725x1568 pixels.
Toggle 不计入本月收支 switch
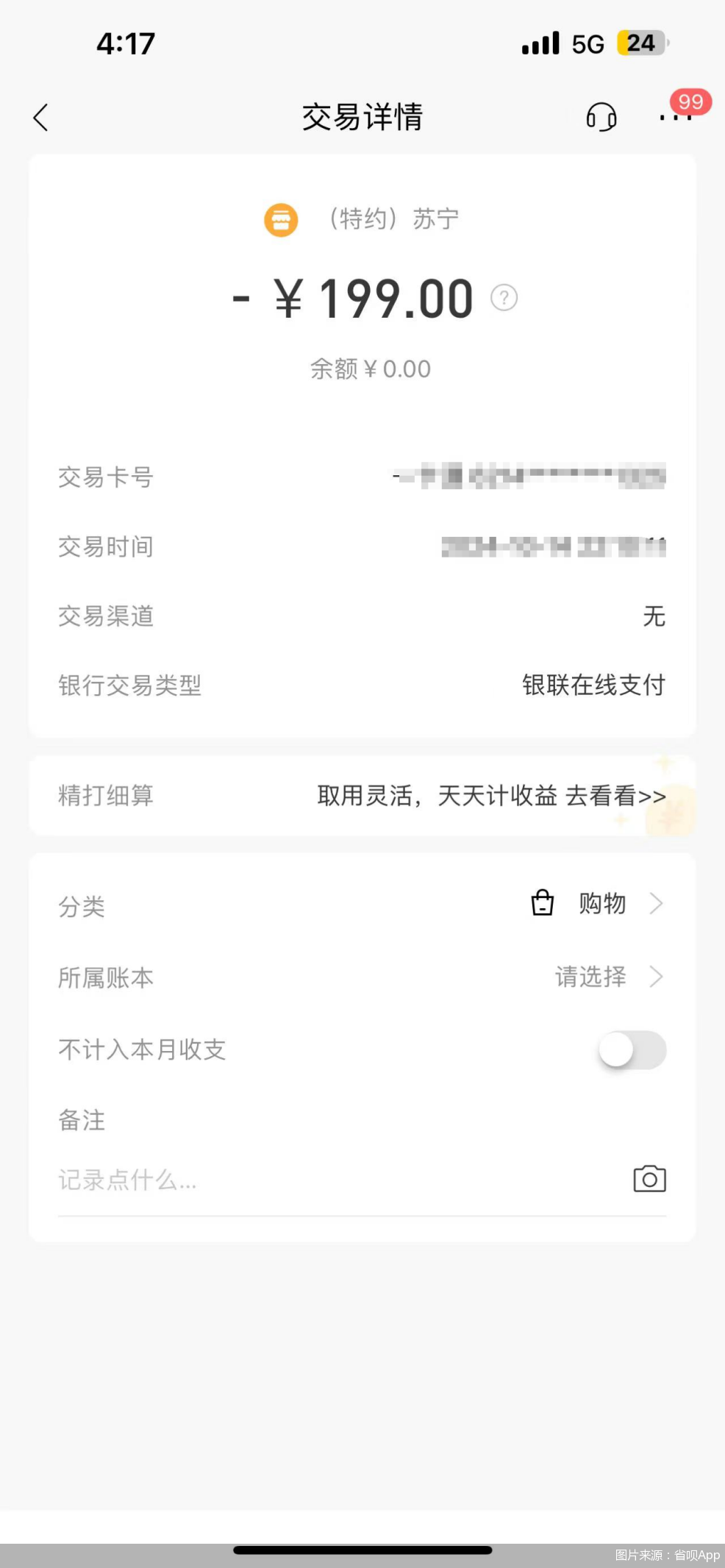tap(632, 1050)
